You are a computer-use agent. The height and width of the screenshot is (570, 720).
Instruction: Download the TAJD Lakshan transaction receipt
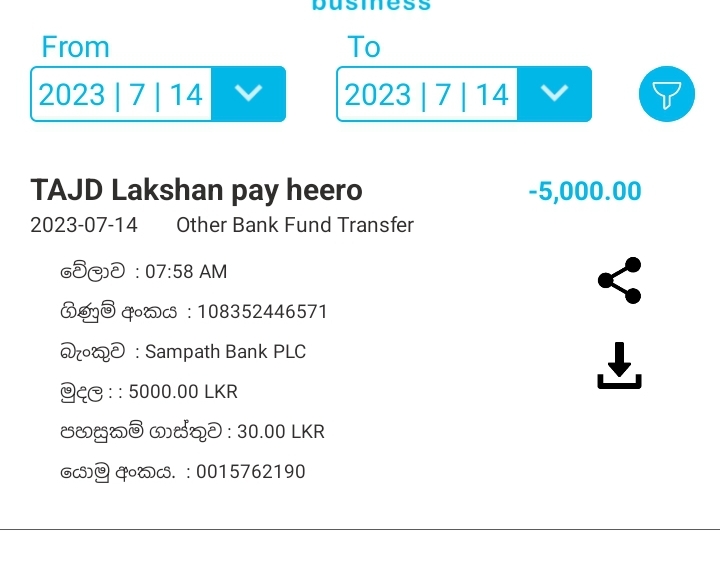pyautogui.click(x=619, y=366)
